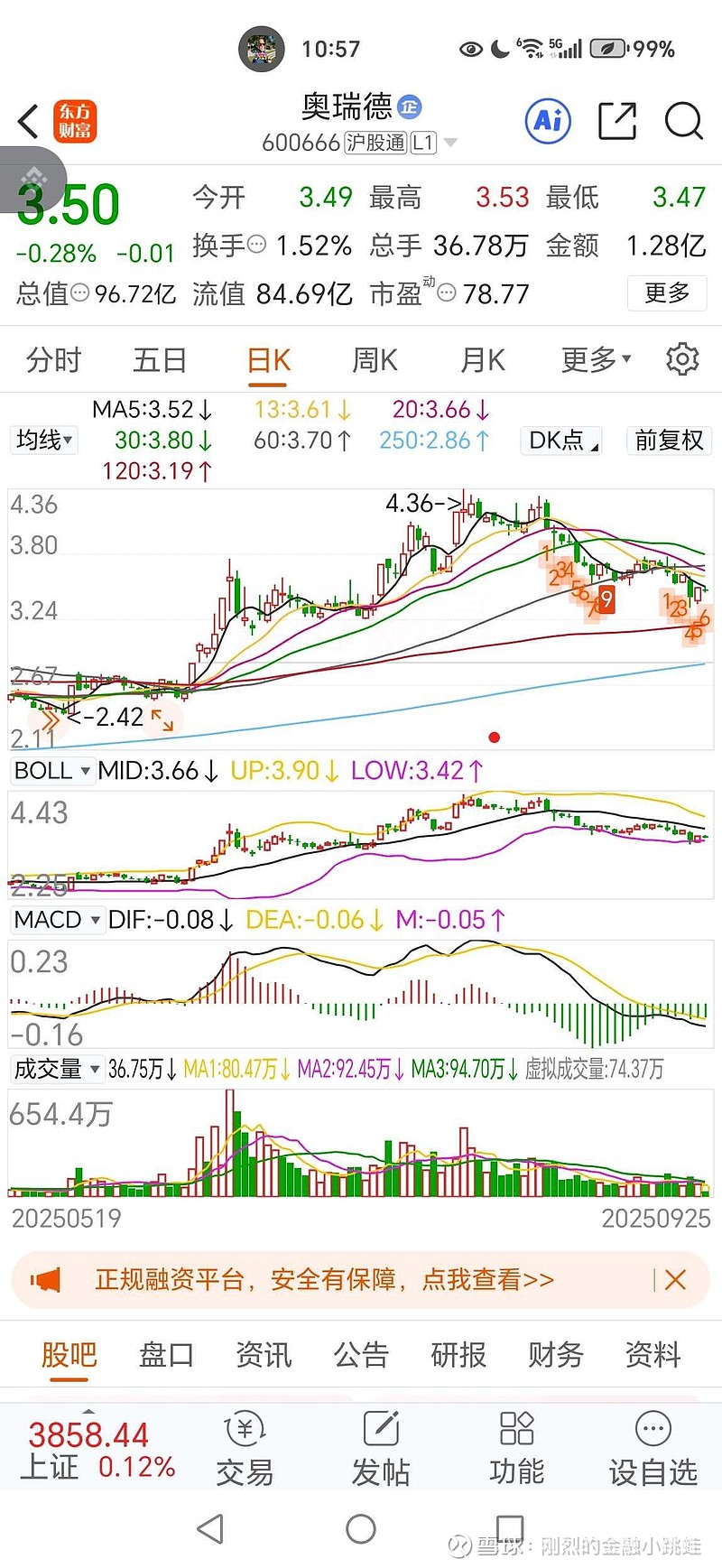Open 交易 in the bottom bar
This screenshot has height=1568, width=722.
tap(244, 1450)
